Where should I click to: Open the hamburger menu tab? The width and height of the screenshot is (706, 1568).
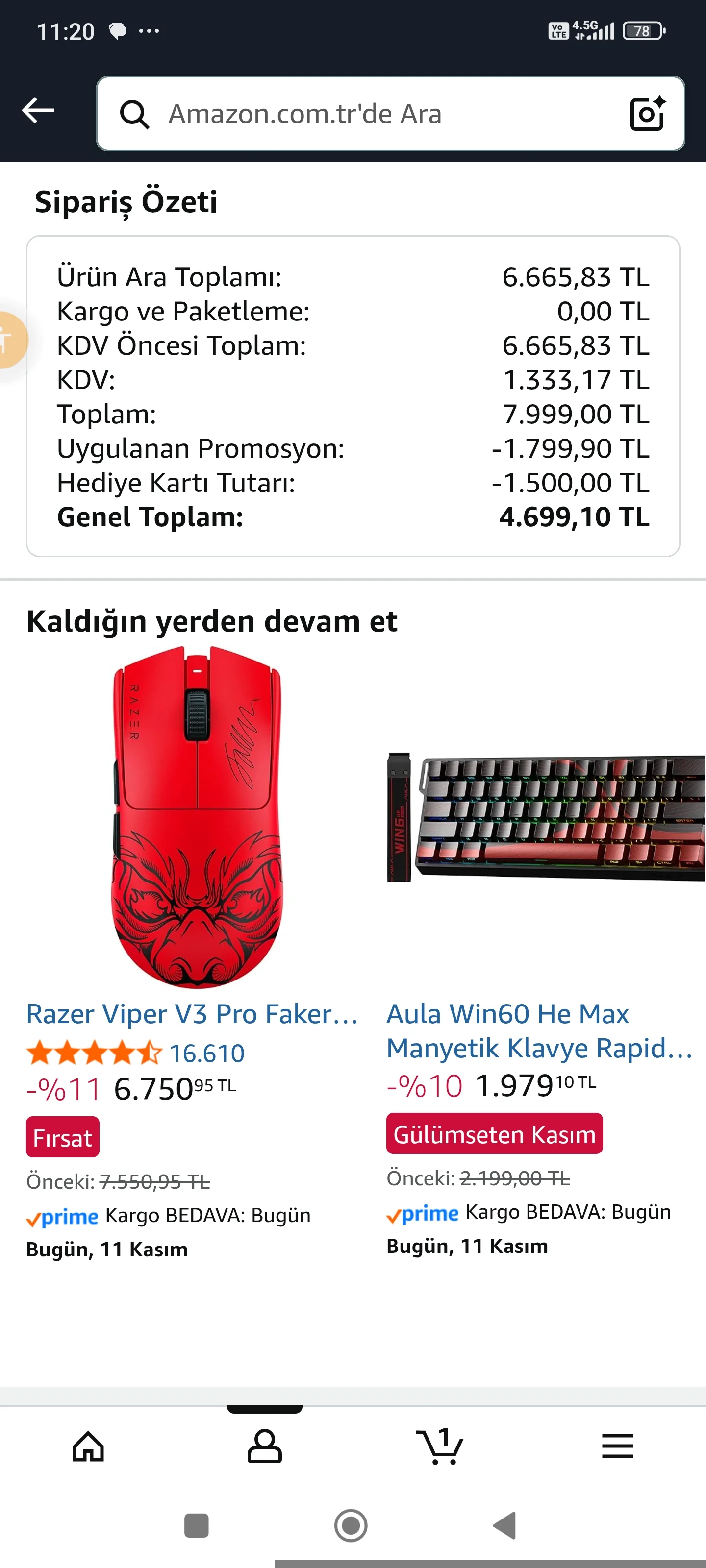click(x=617, y=1445)
